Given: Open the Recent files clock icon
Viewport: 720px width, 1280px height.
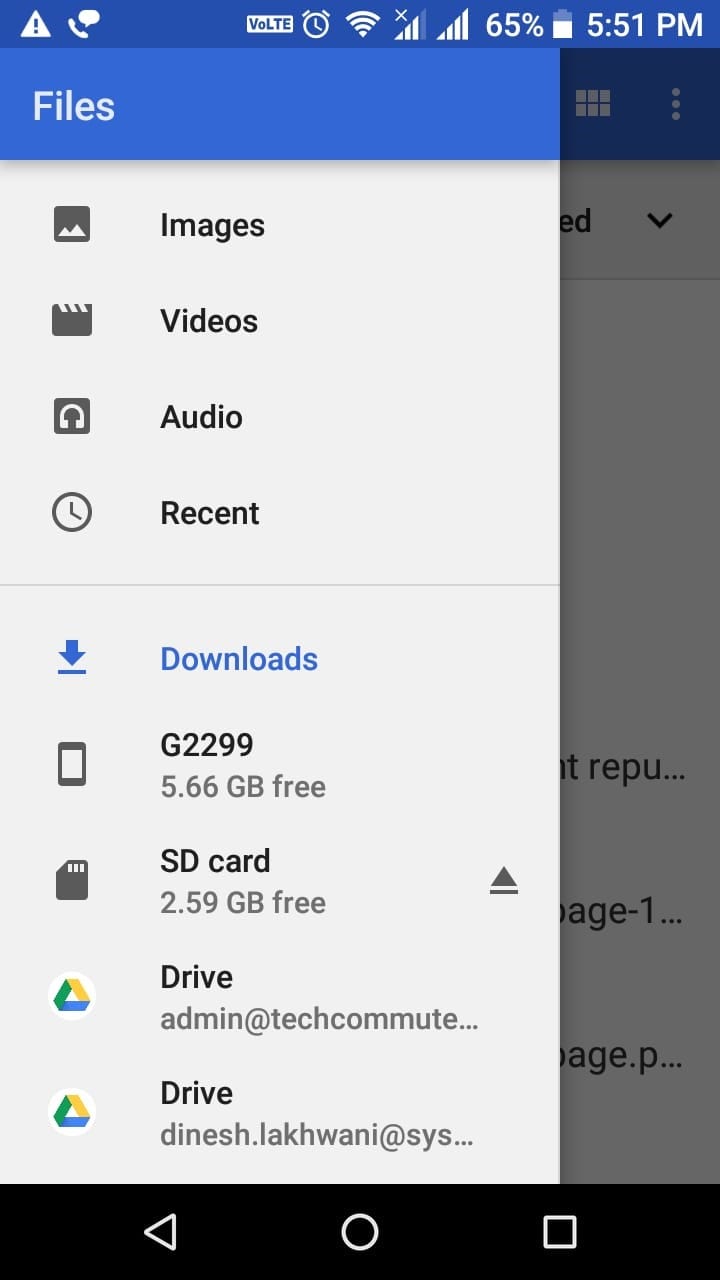Looking at the screenshot, I should [71, 512].
